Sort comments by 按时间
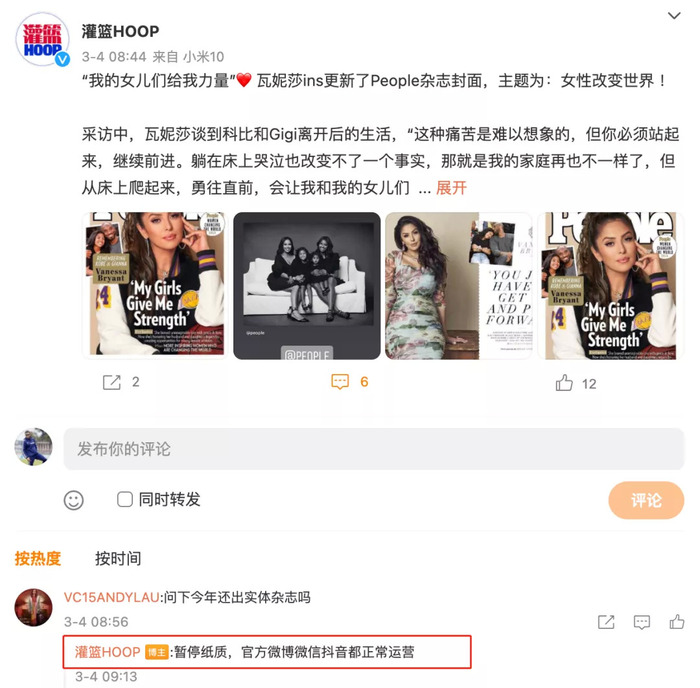 (x=118, y=558)
